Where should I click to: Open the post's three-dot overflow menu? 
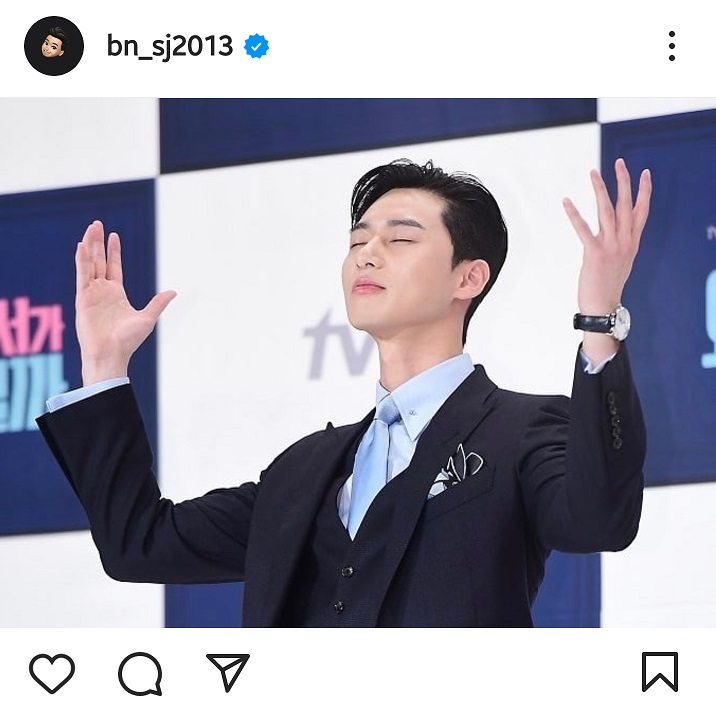(671, 46)
